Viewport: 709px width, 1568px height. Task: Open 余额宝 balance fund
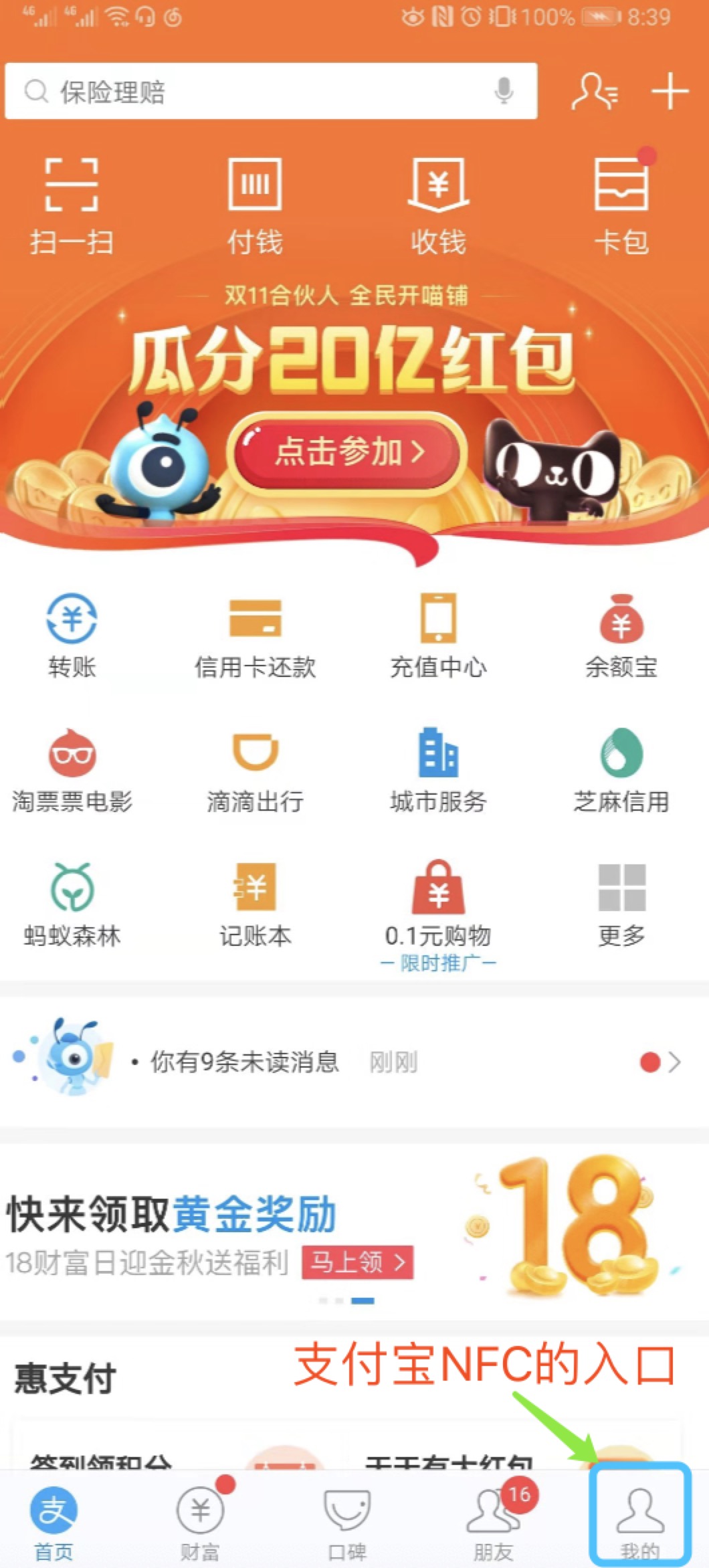coord(621,632)
